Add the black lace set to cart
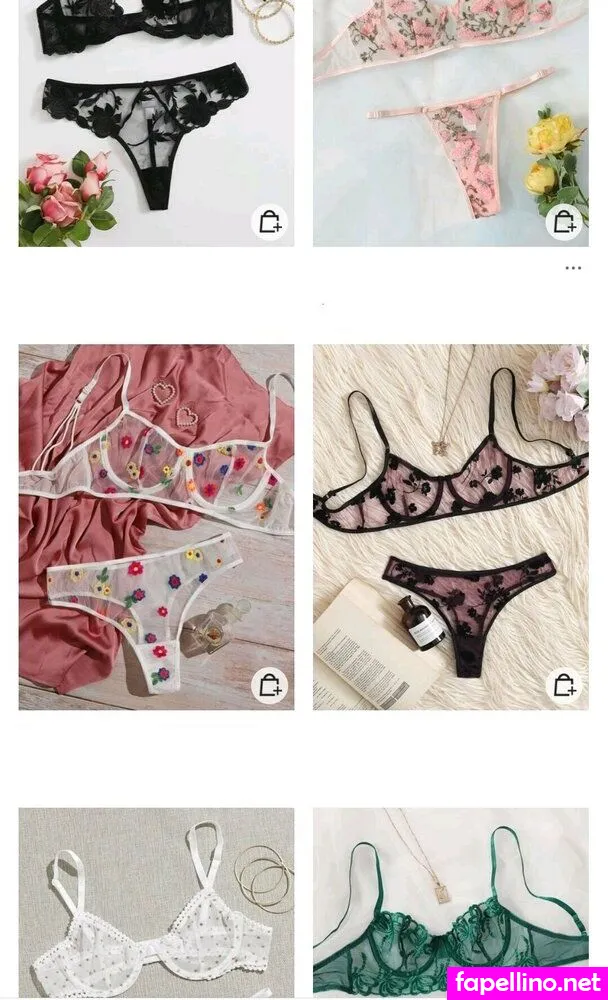 pos(269,221)
